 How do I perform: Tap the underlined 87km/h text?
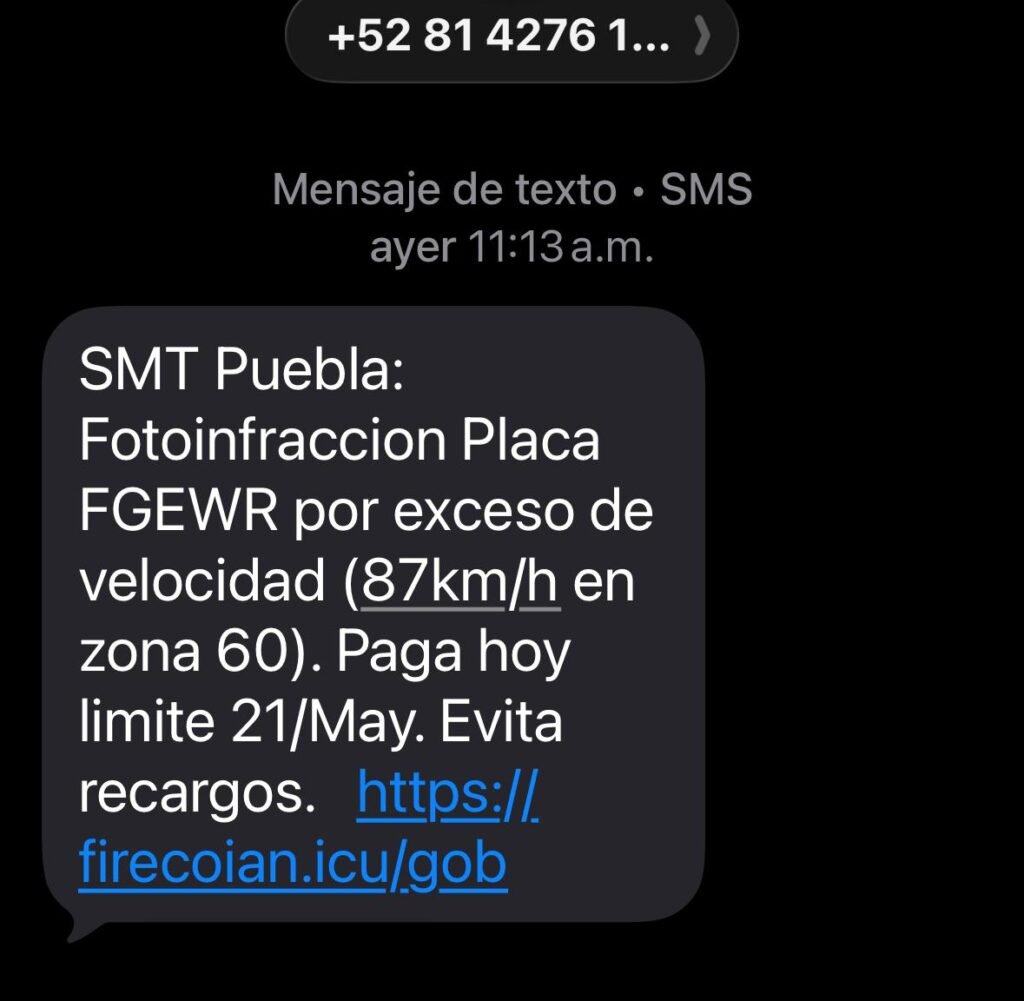point(460,581)
